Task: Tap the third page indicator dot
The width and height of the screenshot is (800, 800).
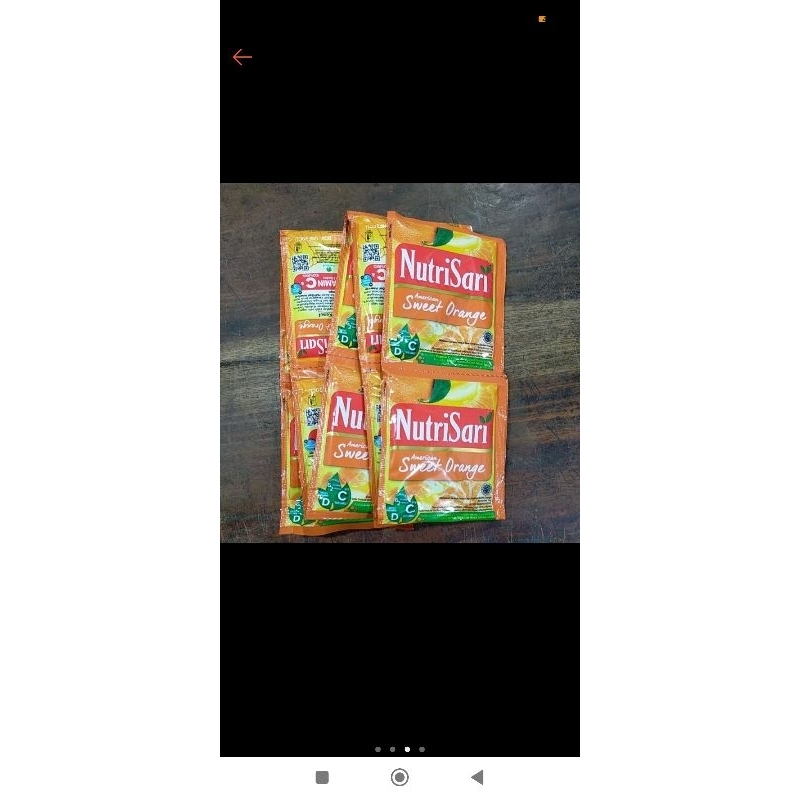Action: coord(407,749)
